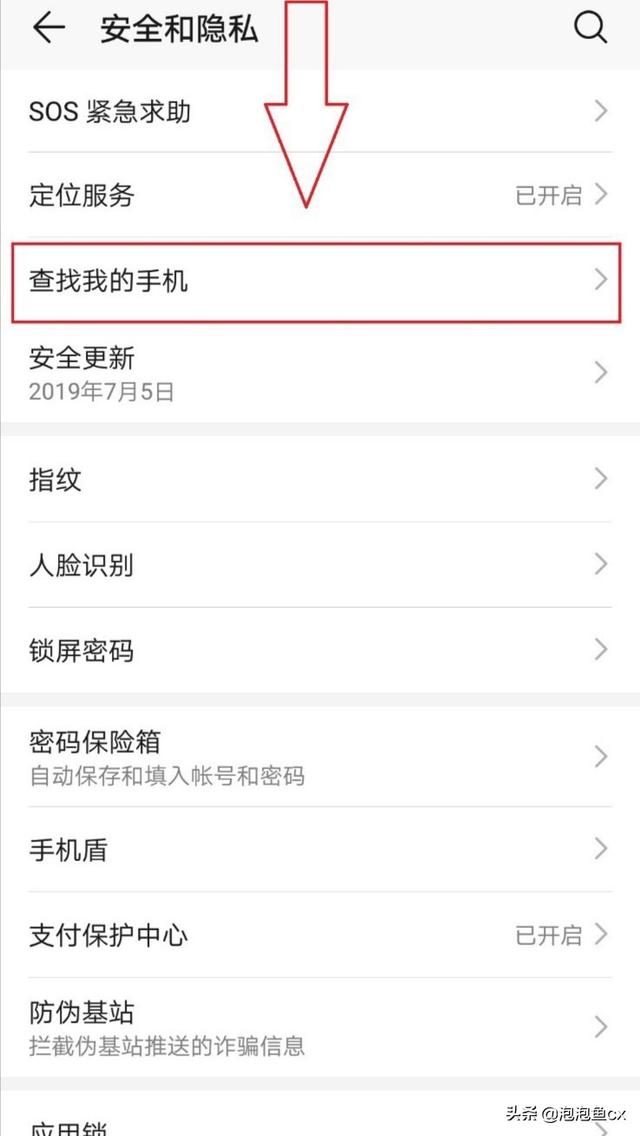
Task: Open 支付保护中心
Action: [x=320, y=935]
